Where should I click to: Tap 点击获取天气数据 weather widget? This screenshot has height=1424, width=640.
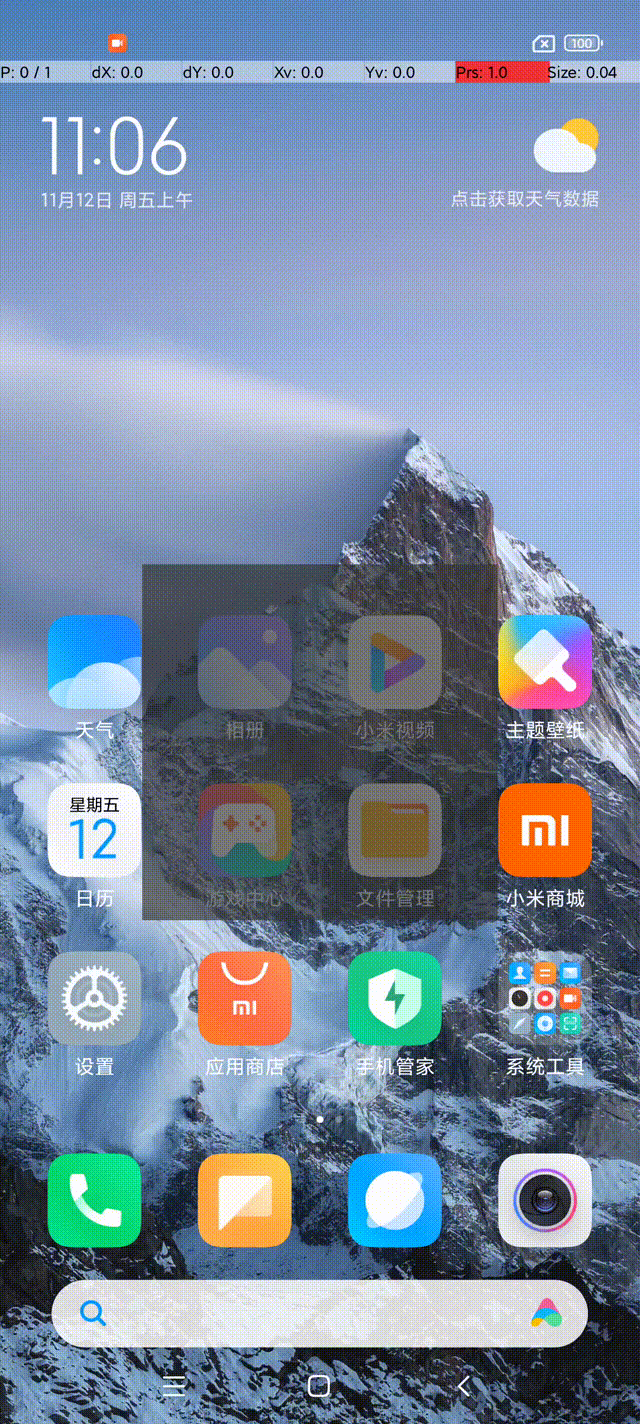click(525, 198)
